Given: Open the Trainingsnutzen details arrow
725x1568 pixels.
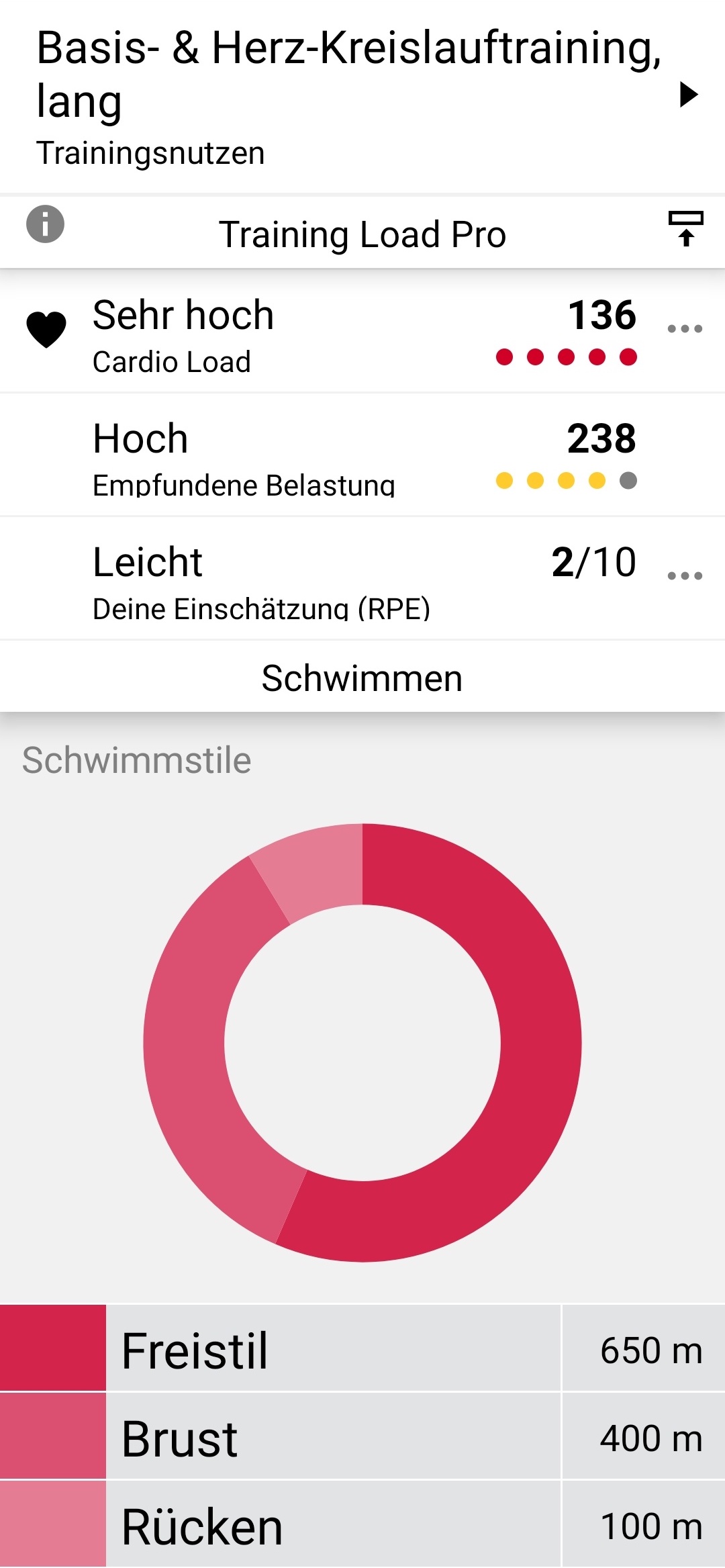Looking at the screenshot, I should tap(689, 95).
